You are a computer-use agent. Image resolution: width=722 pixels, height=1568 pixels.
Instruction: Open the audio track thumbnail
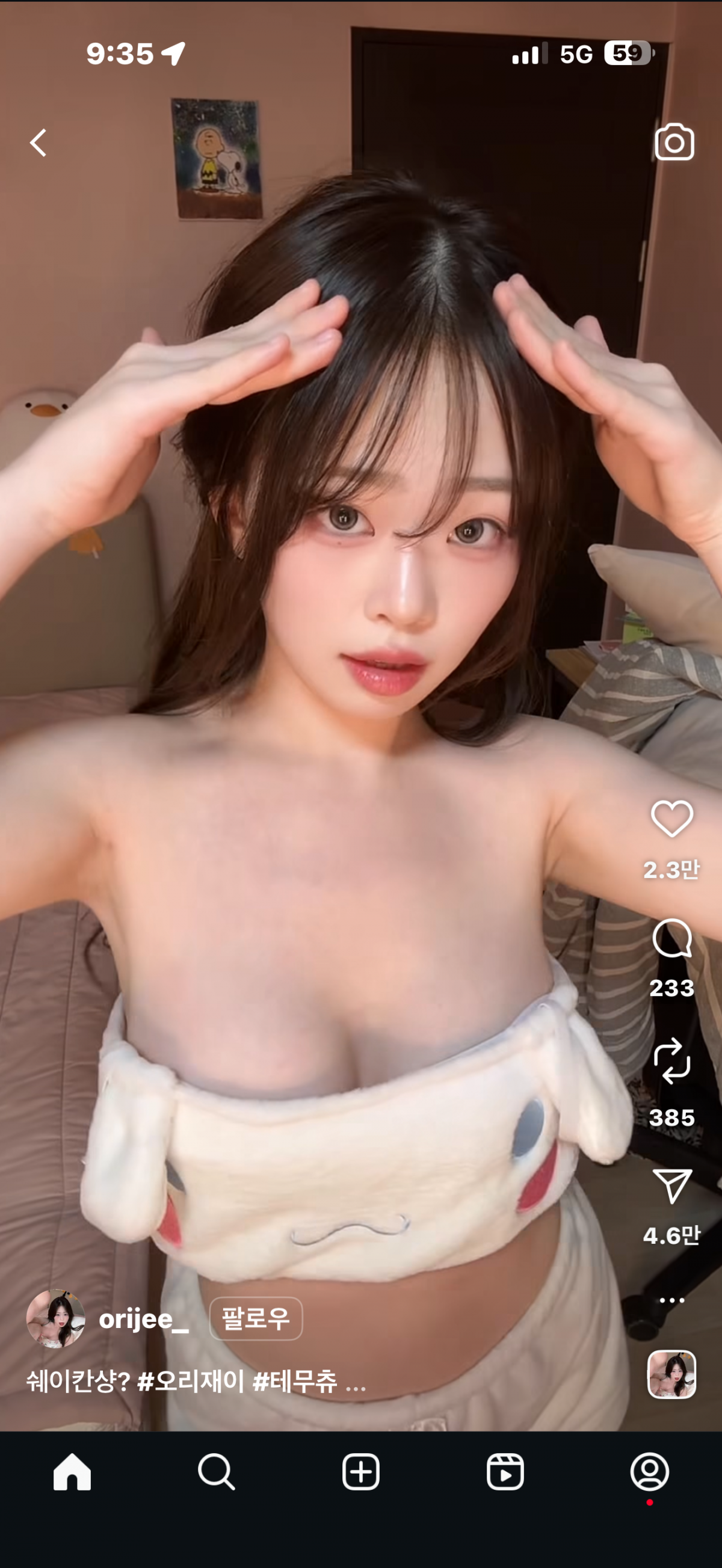point(671,1374)
